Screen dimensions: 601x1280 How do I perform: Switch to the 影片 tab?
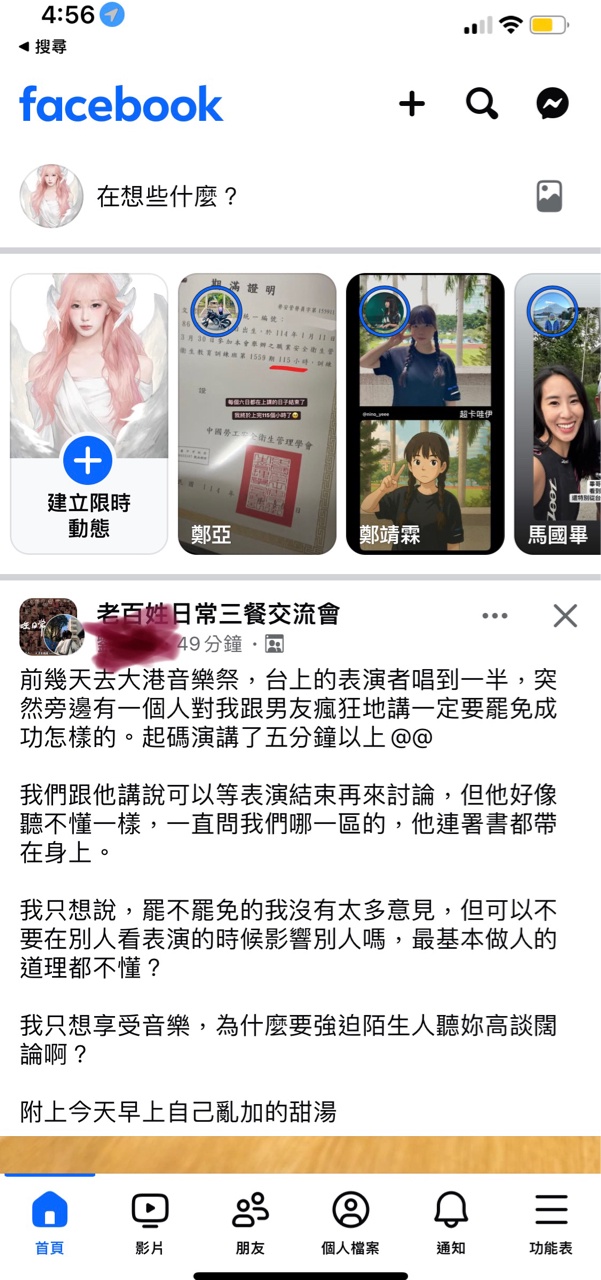click(150, 1222)
